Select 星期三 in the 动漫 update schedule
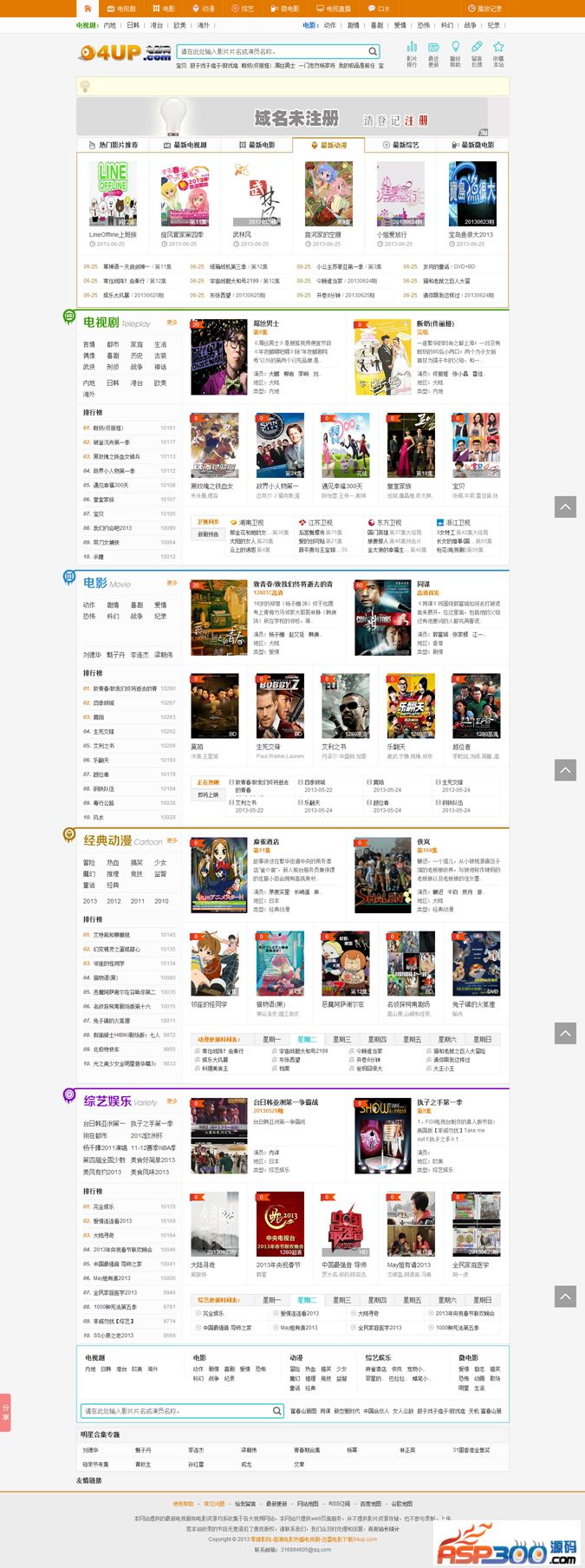The width and height of the screenshot is (585, 1568). point(341,1039)
